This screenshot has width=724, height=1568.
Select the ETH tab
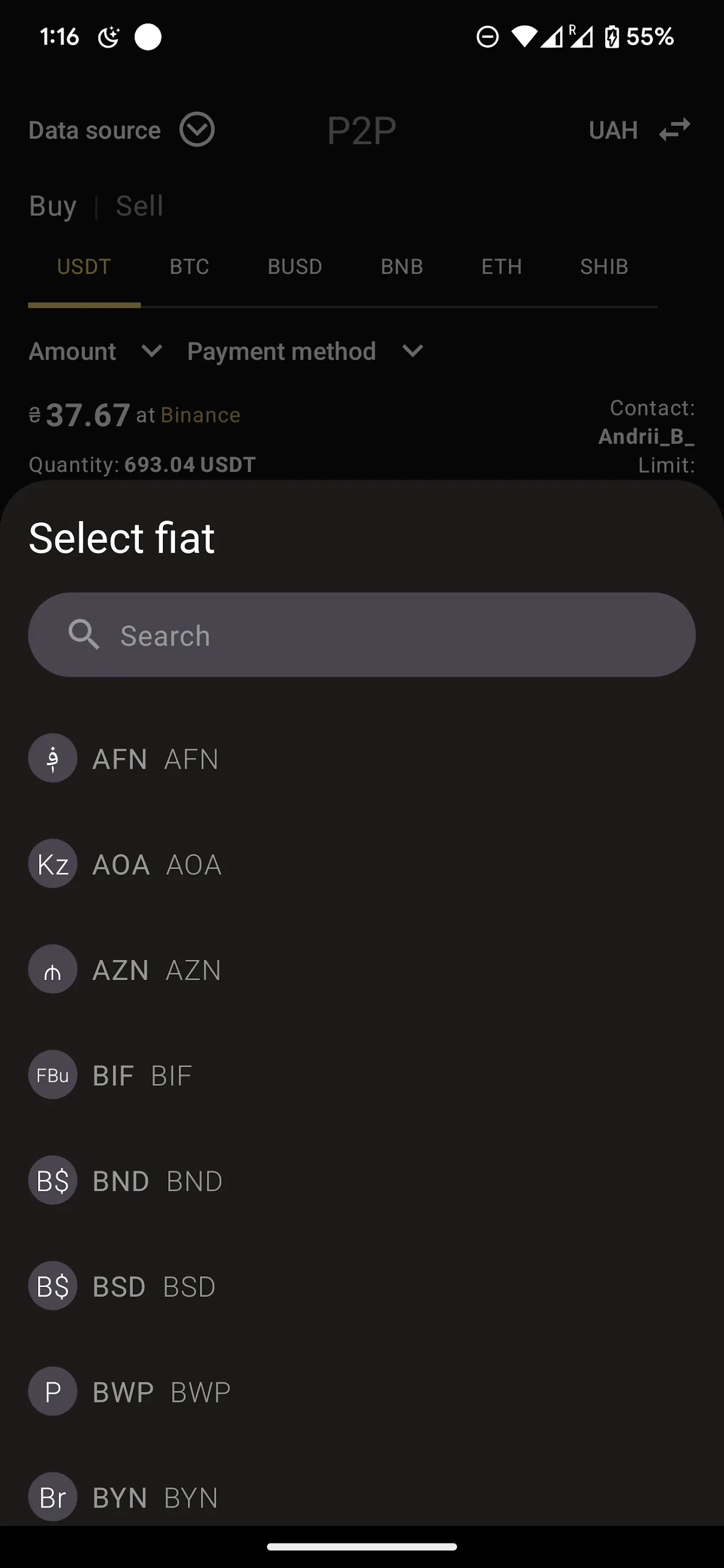501,266
